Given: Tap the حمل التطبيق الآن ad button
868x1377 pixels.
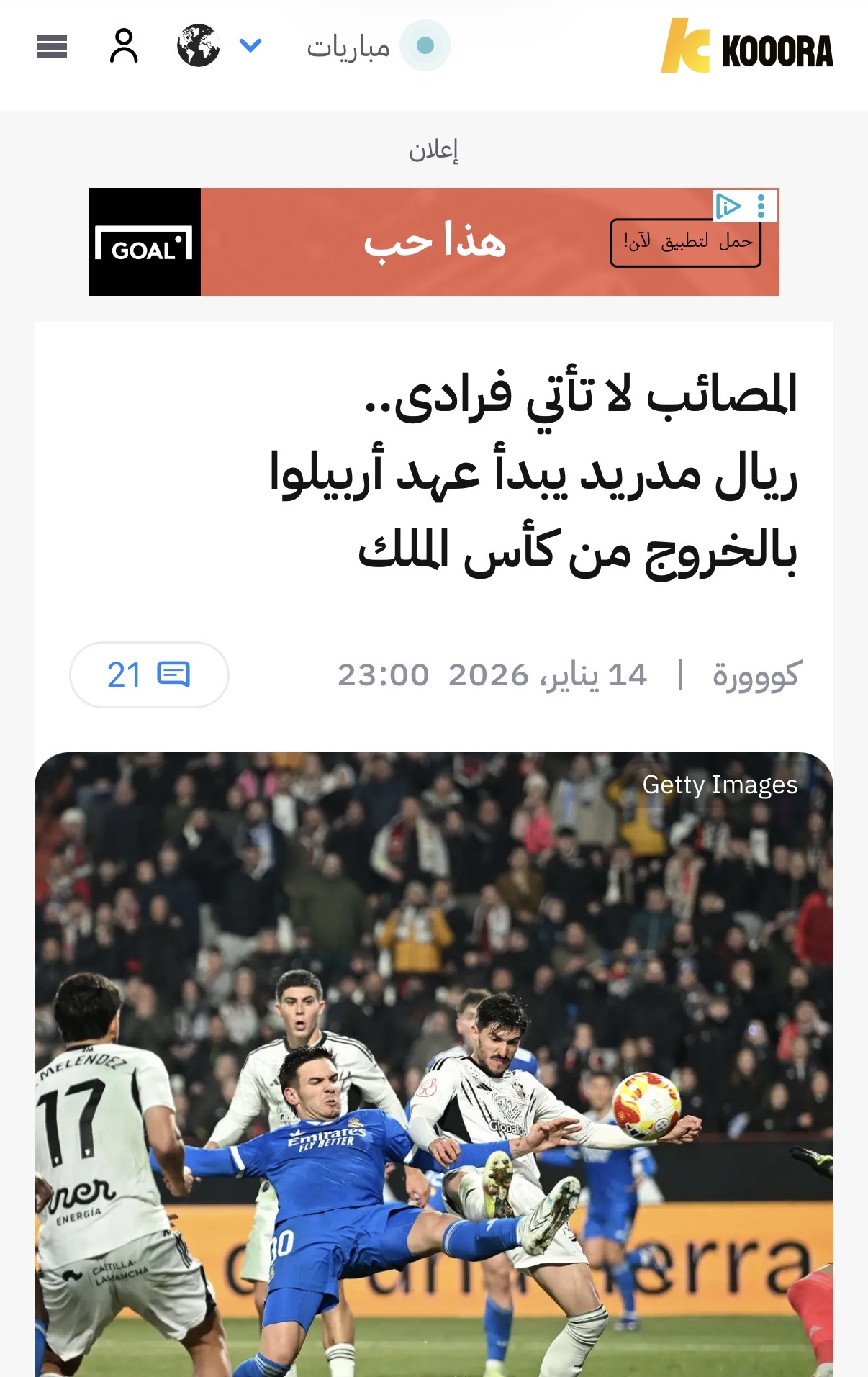Looking at the screenshot, I should click(685, 243).
